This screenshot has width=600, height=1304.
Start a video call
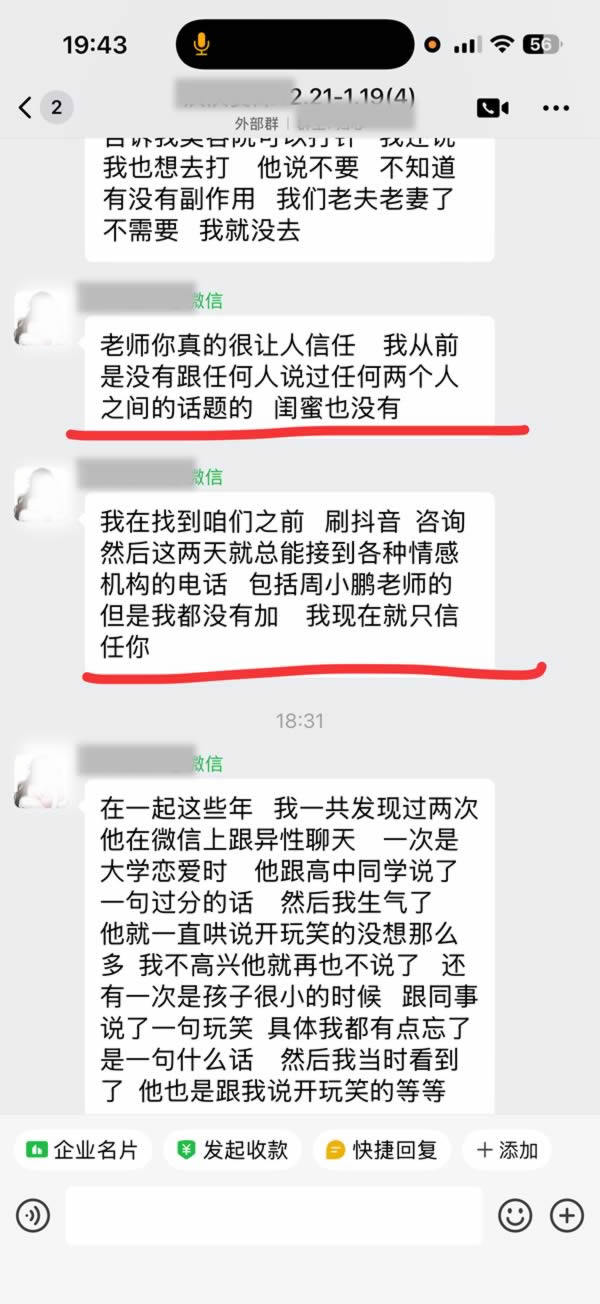pos(492,108)
